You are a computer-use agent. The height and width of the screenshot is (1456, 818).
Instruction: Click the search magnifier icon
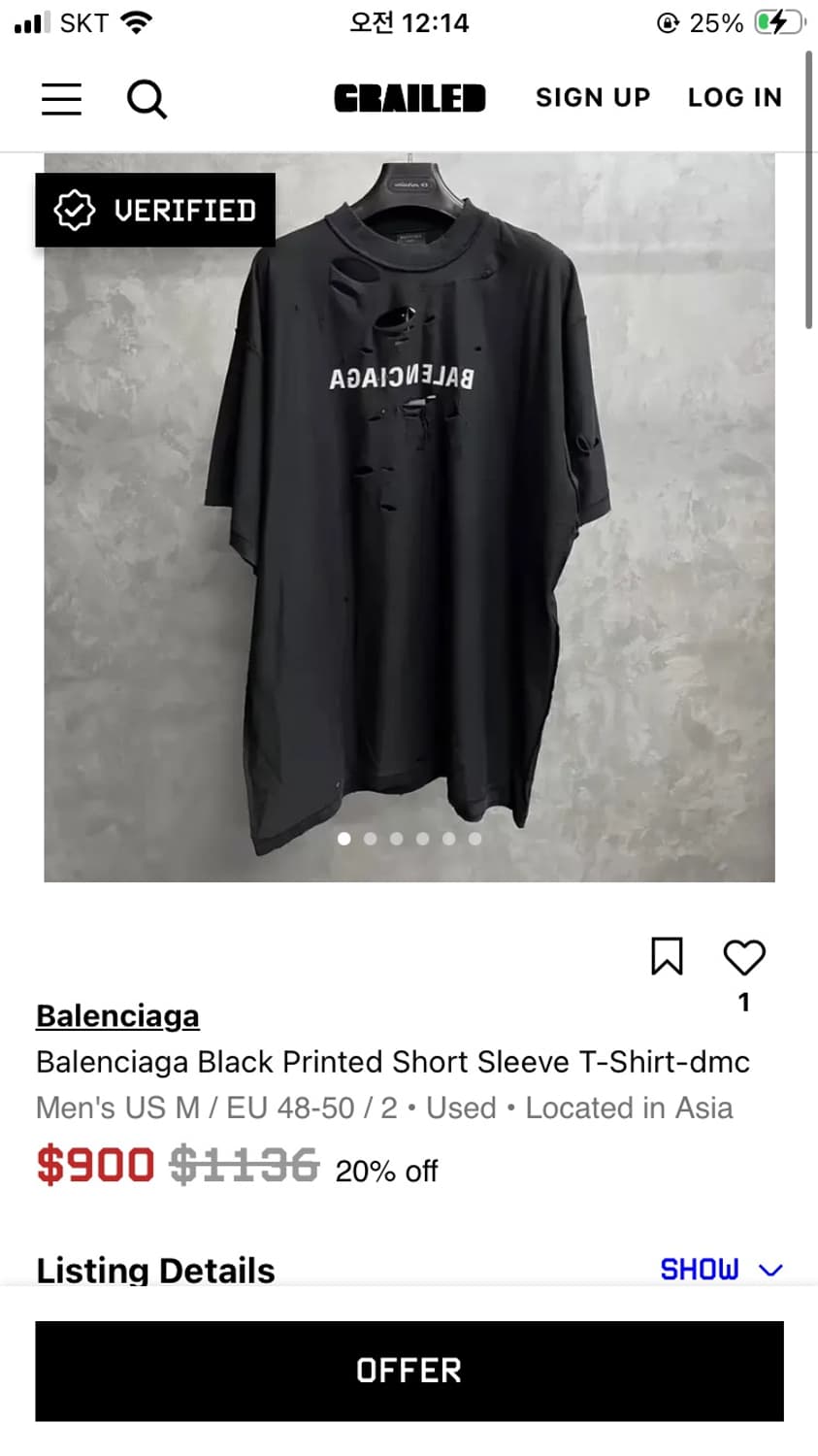click(x=147, y=98)
